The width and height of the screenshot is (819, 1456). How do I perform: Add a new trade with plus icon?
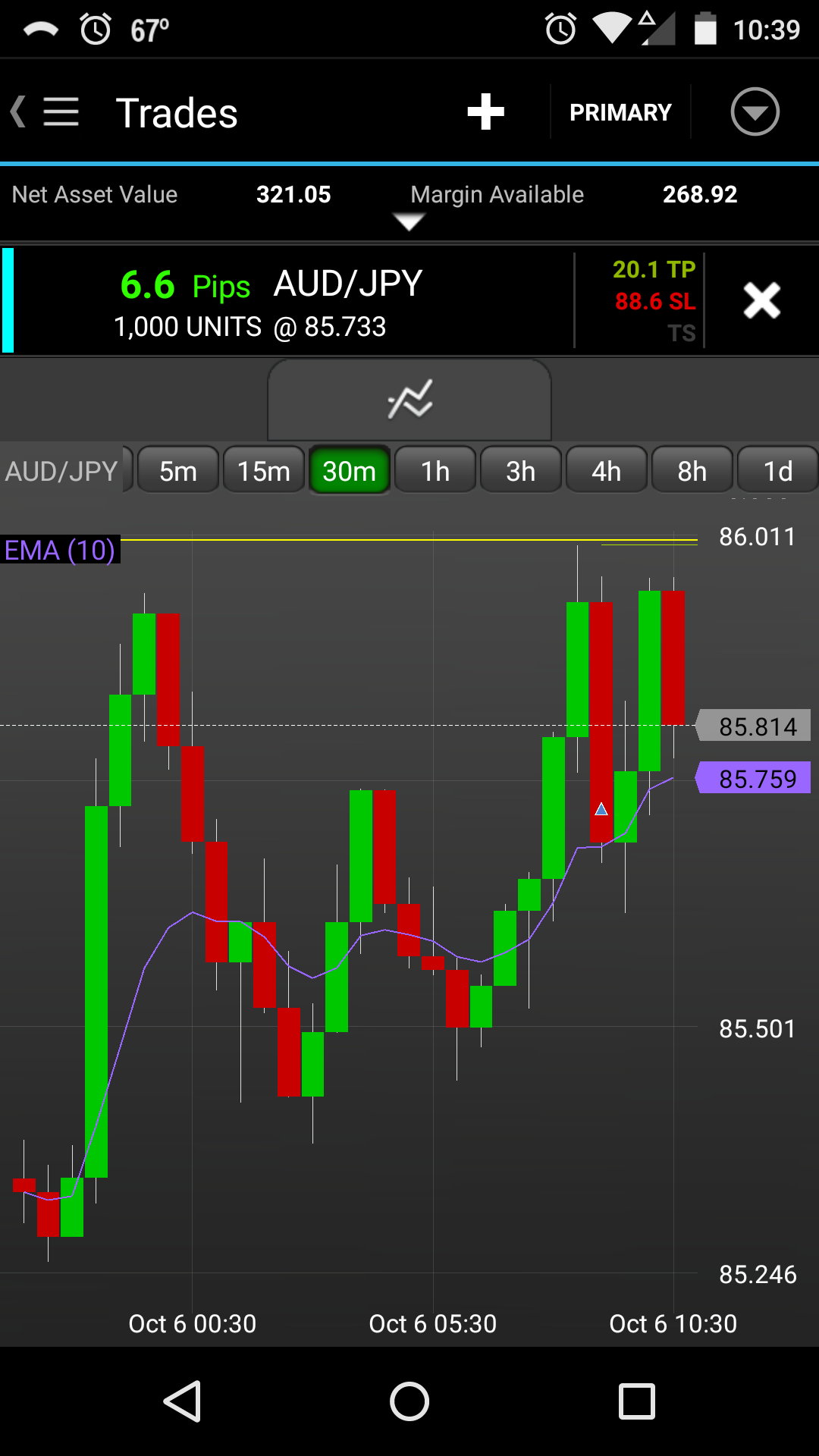pos(485,112)
